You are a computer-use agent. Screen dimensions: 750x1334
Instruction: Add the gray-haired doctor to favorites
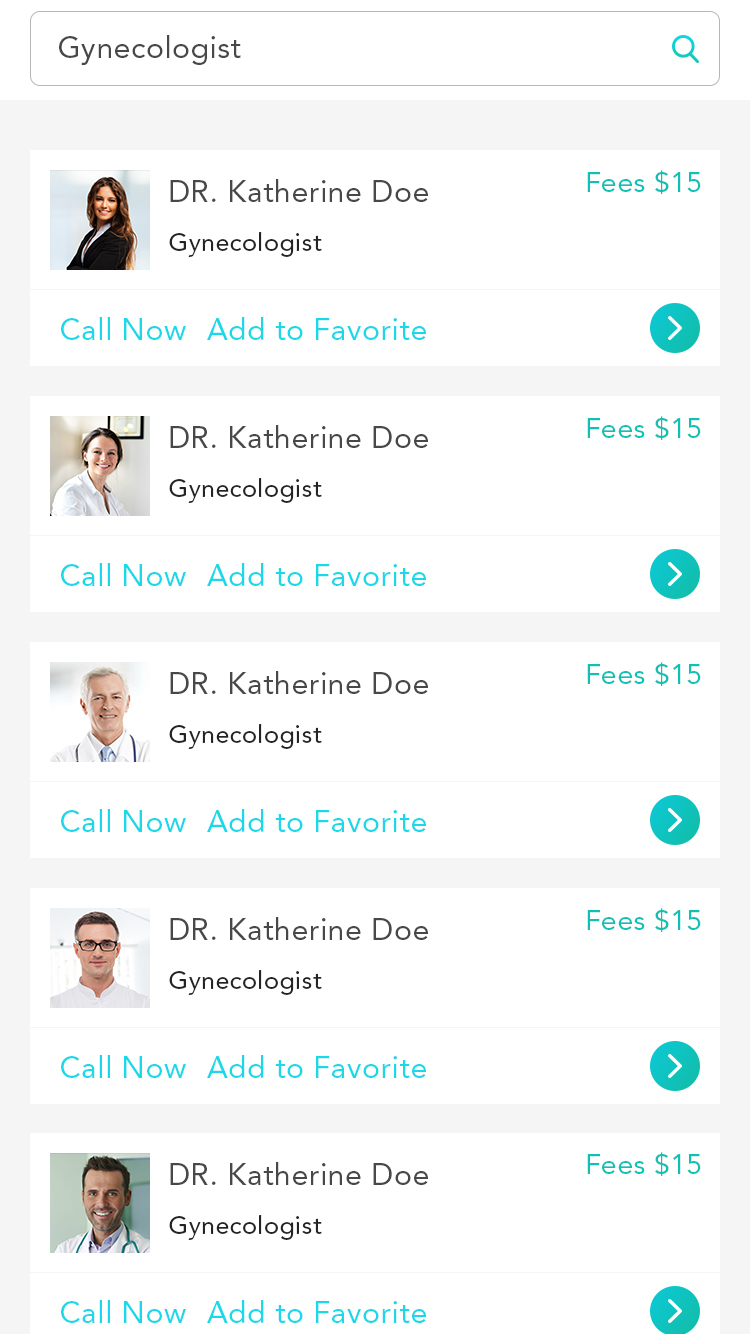[317, 822]
